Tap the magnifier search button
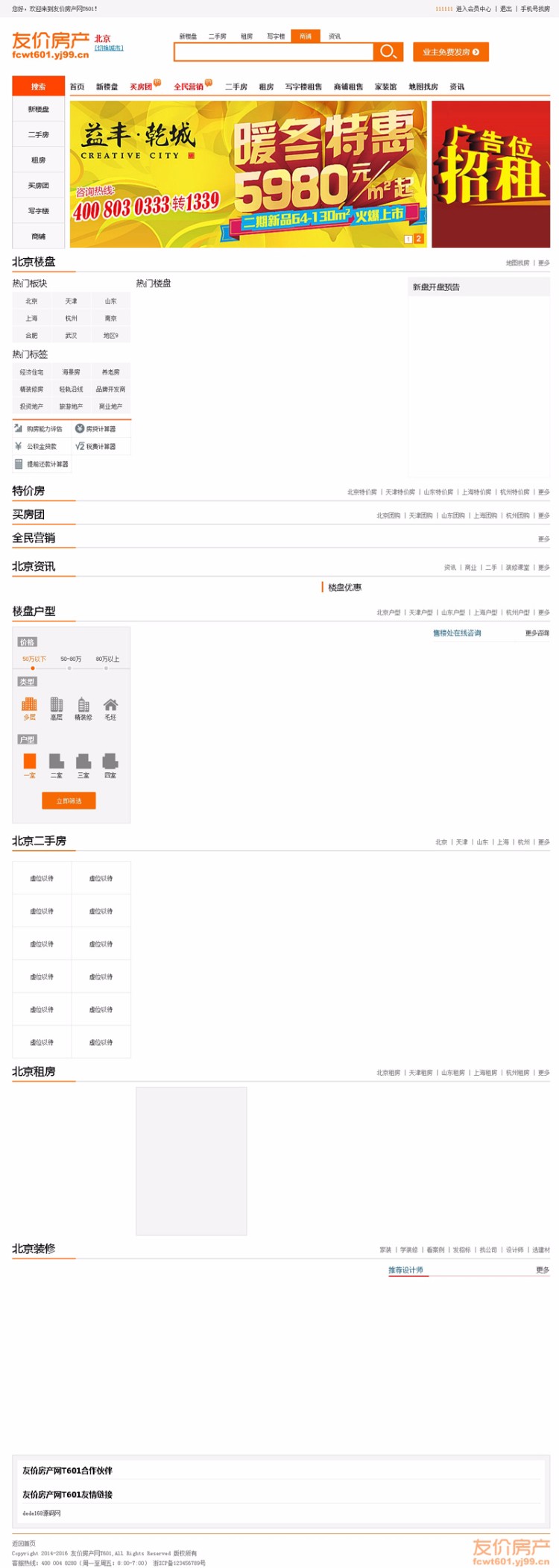Viewport: 559px width, 1568px height. click(x=388, y=51)
